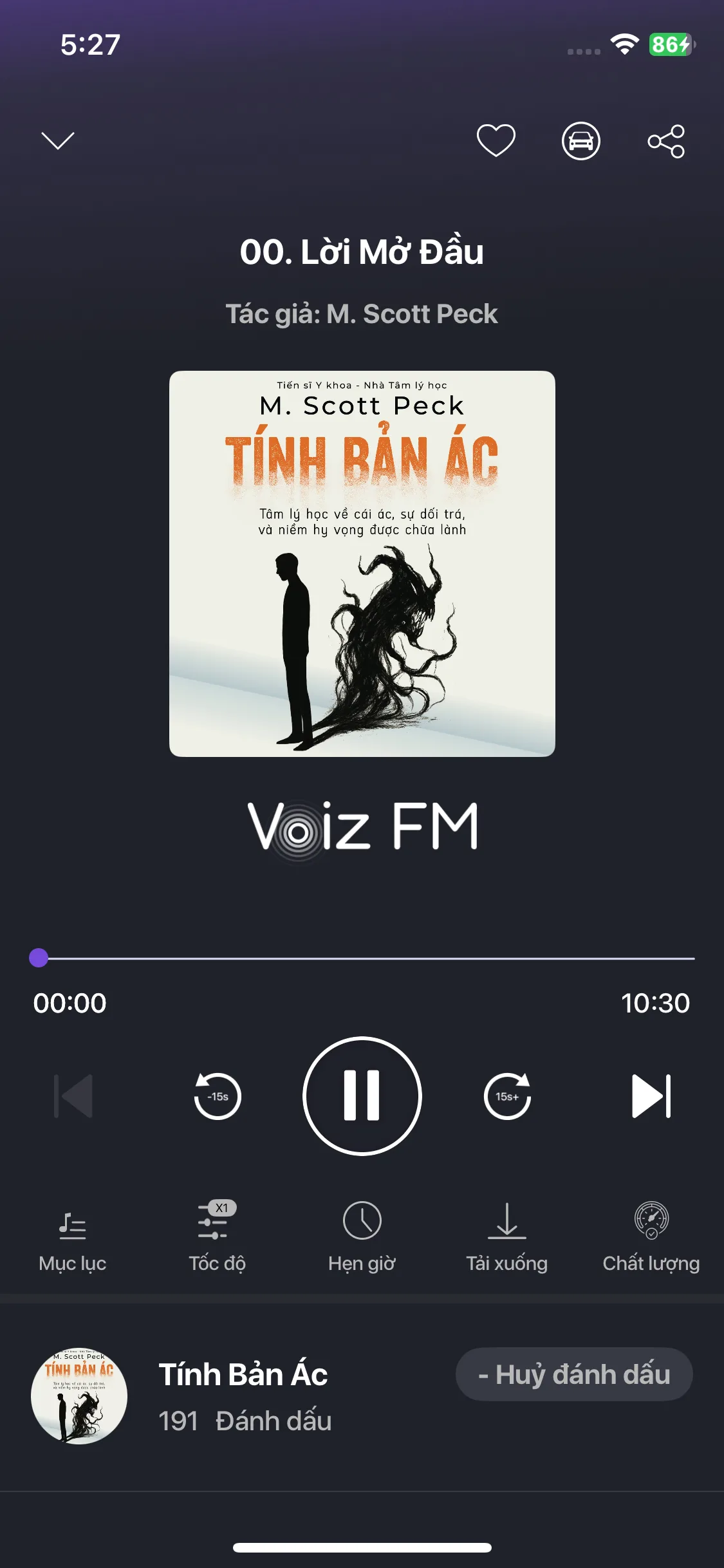The height and width of the screenshot is (1568, 724).
Task: Share this audiobook
Action: 666,141
